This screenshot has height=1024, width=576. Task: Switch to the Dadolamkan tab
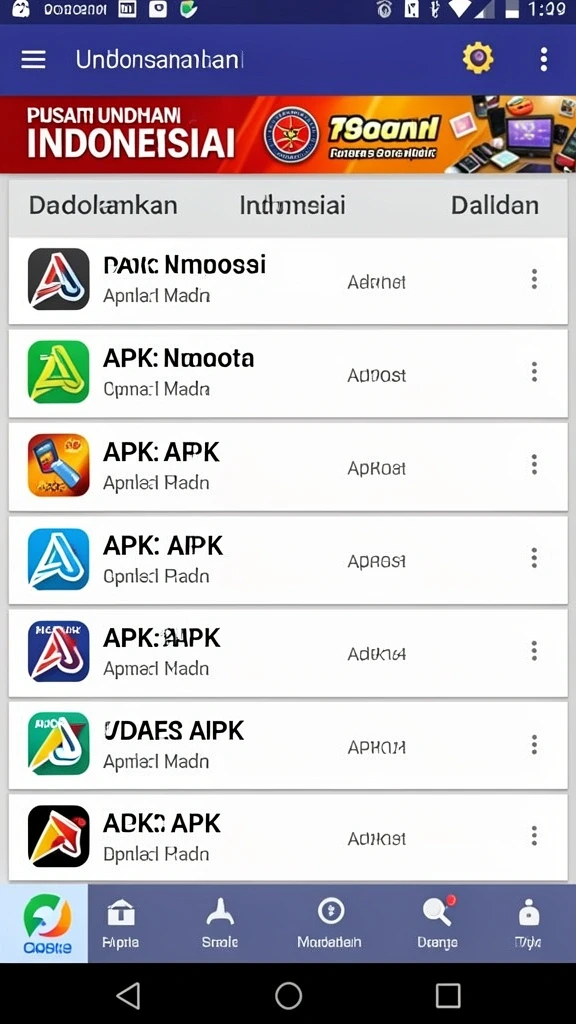pos(103,205)
